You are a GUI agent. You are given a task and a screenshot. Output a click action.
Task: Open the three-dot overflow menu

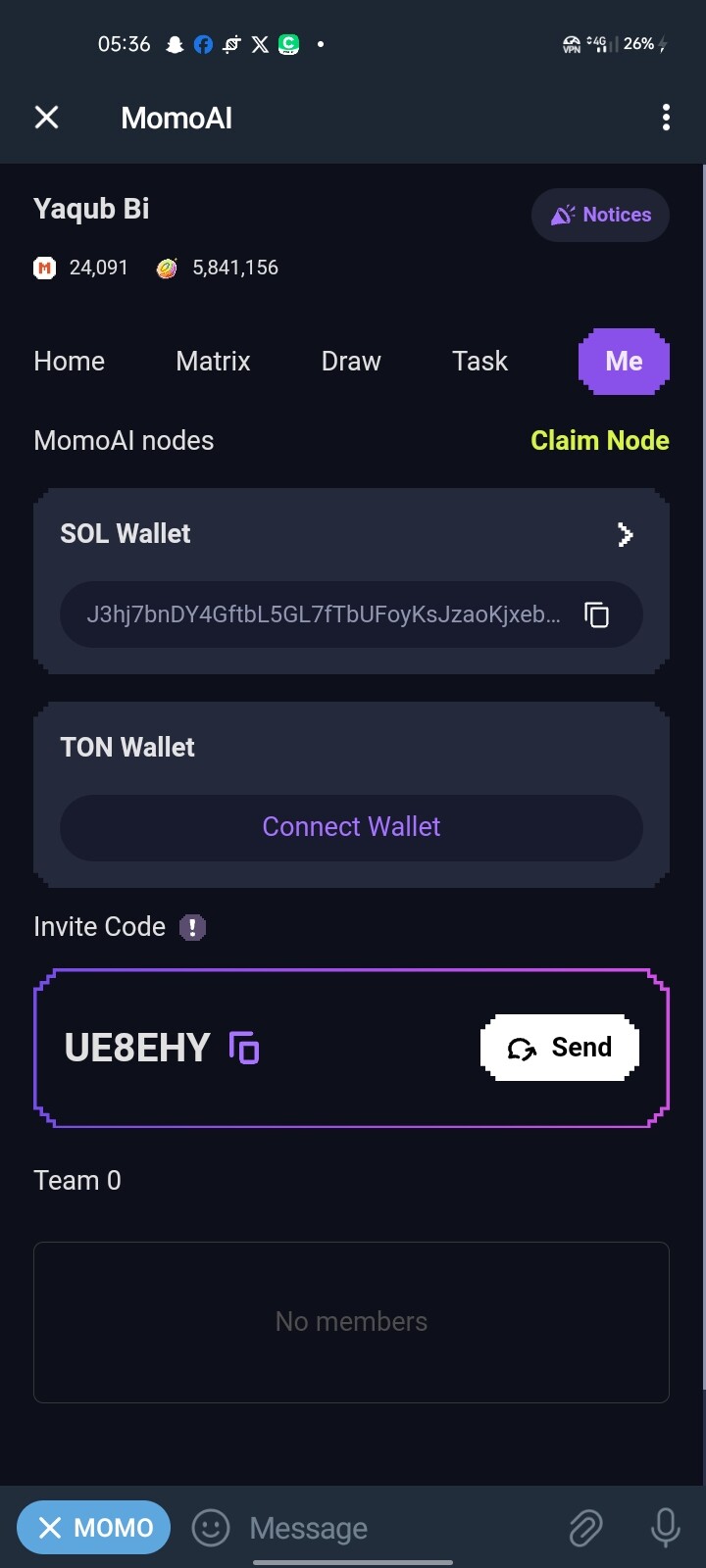coord(666,118)
